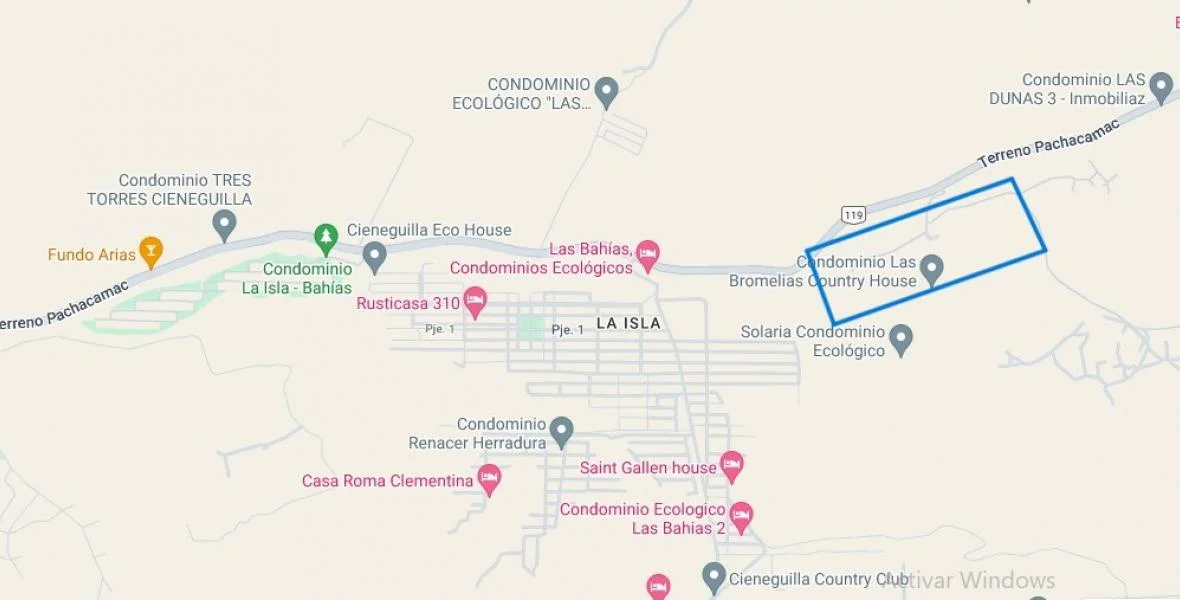Viewport: 1180px width, 600px height.
Task: Select Condominio Ecologico Las Bahias 2 pin
Action: [x=741, y=517]
